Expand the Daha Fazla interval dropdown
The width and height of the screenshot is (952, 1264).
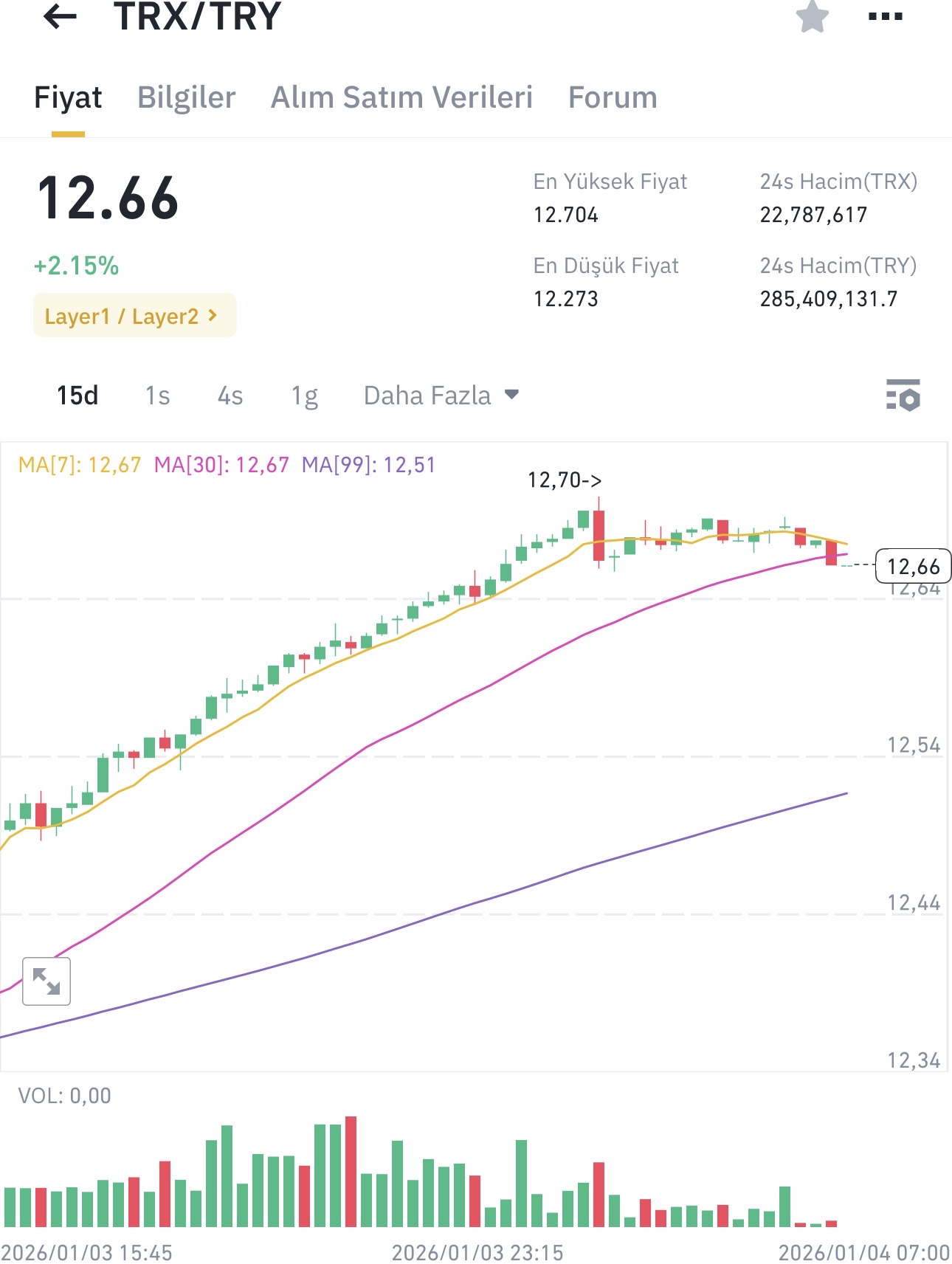click(x=441, y=396)
